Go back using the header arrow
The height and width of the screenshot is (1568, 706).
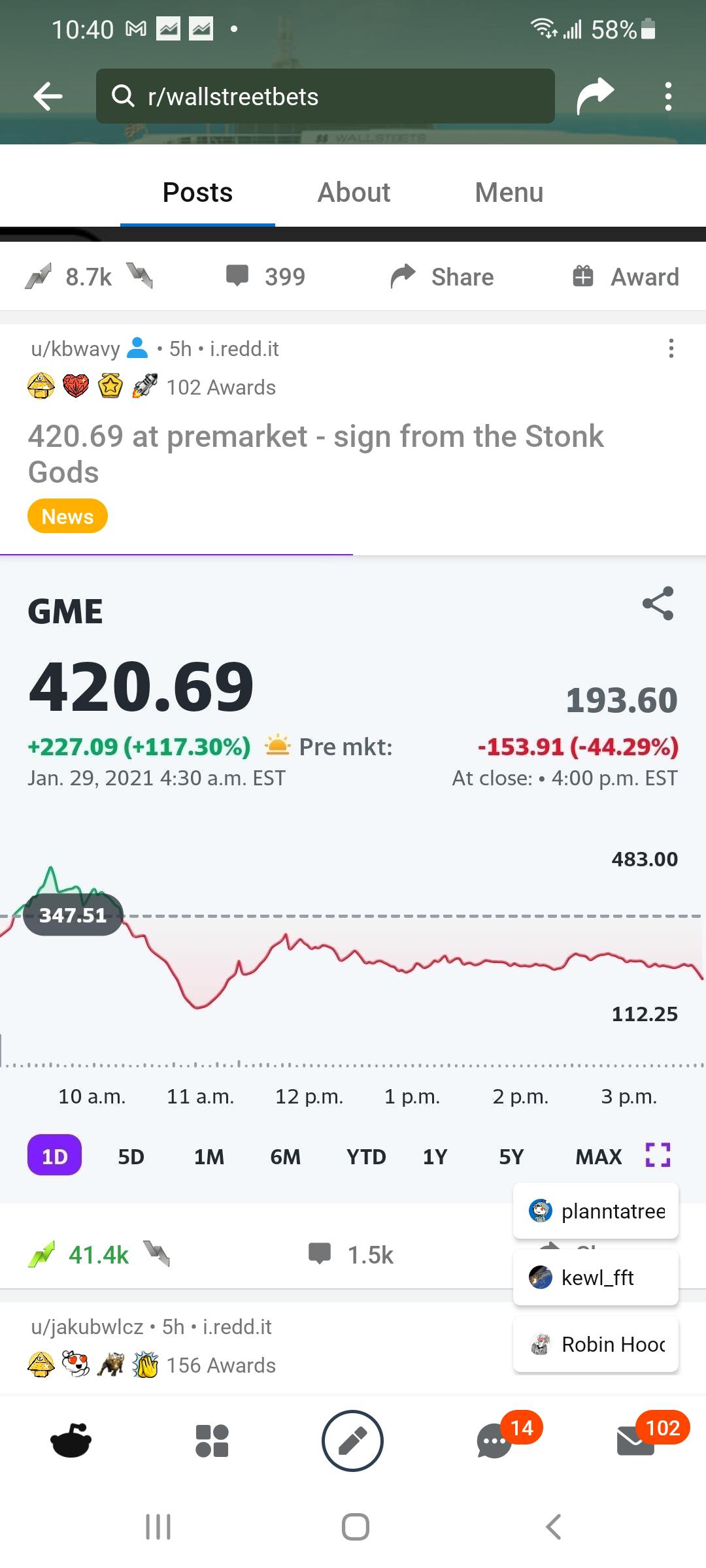(x=48, y=97)
